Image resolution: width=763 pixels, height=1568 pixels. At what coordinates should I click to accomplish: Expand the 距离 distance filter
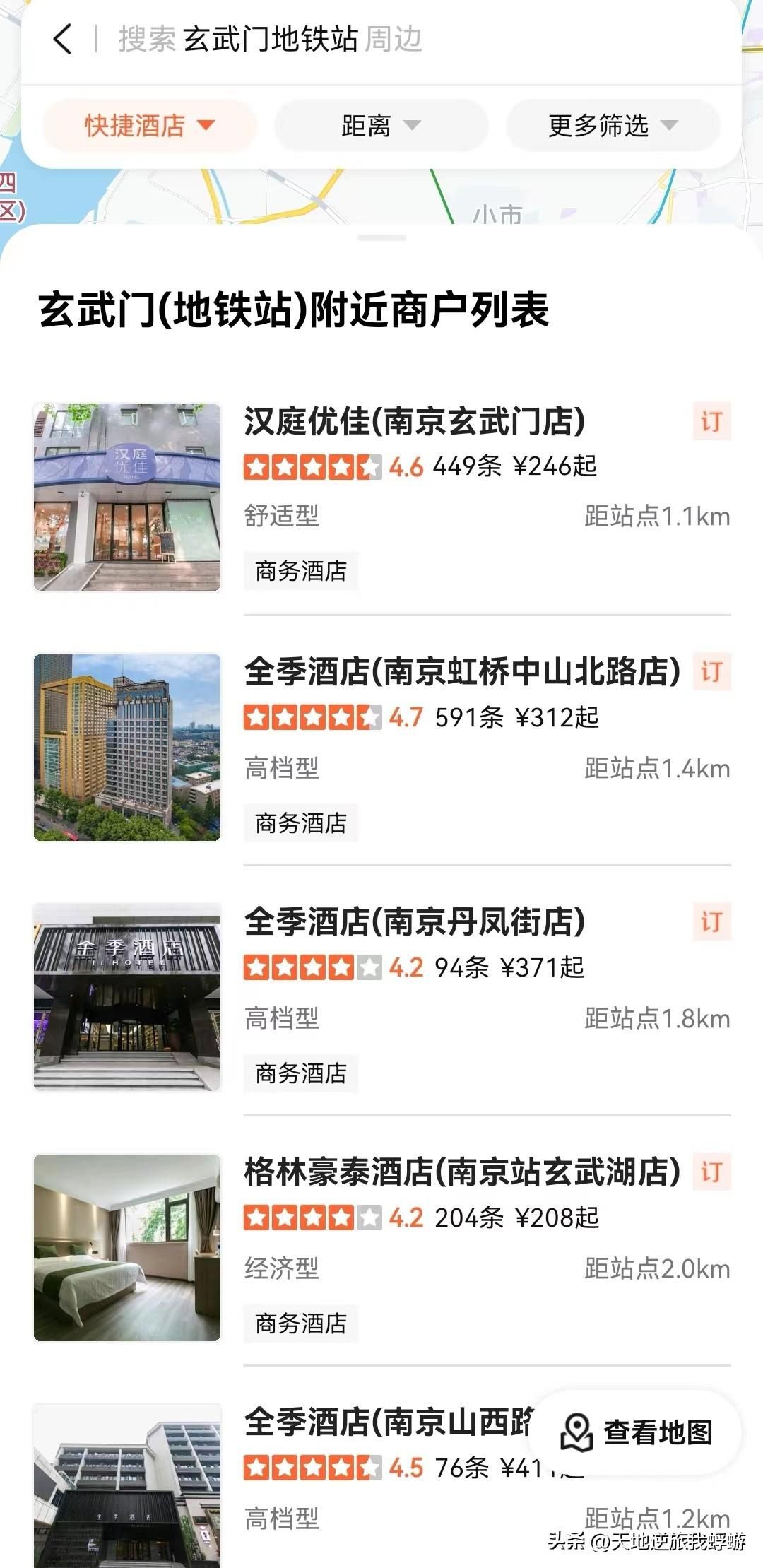[x=381, y=126]
